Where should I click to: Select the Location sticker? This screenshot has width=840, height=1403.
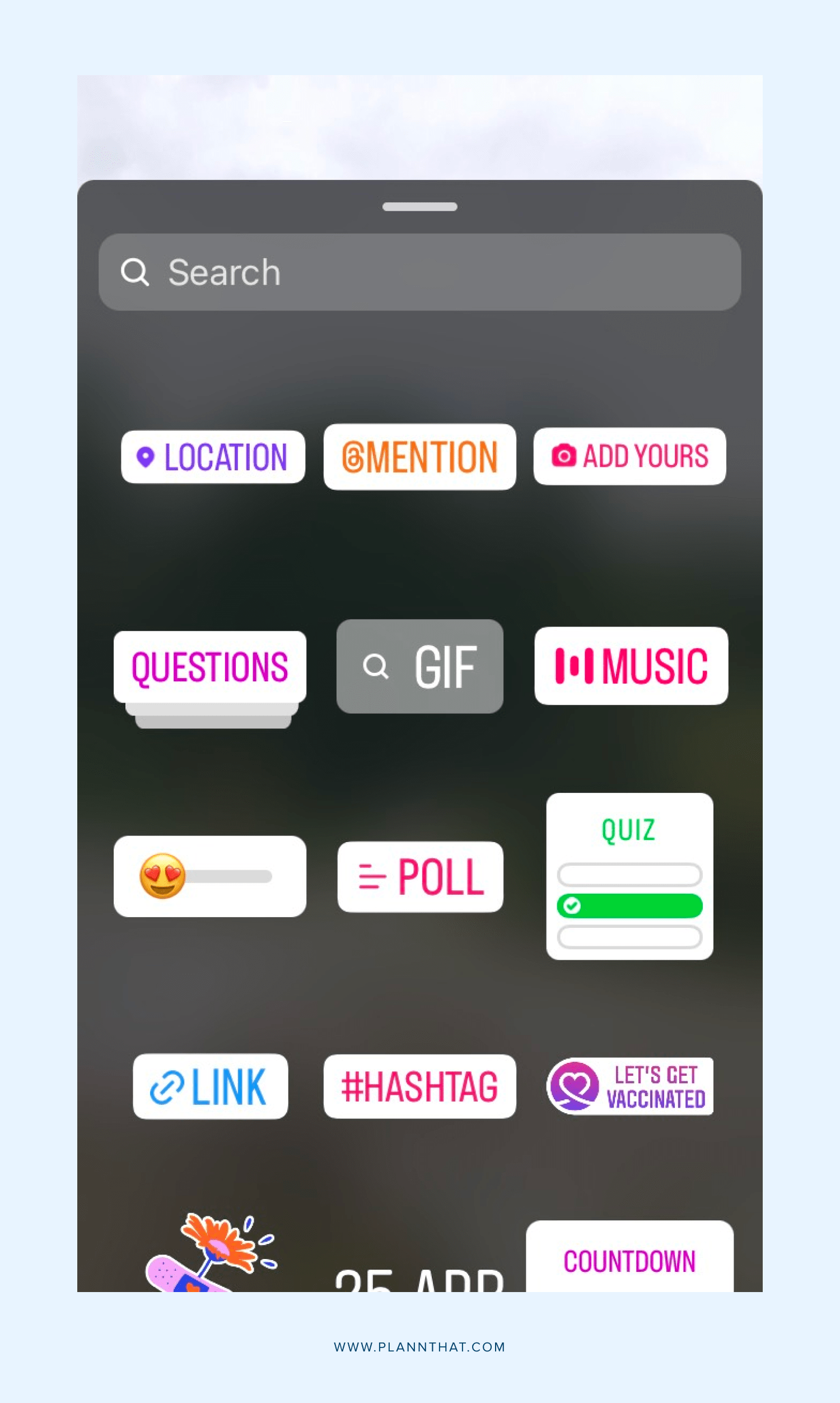212,457
